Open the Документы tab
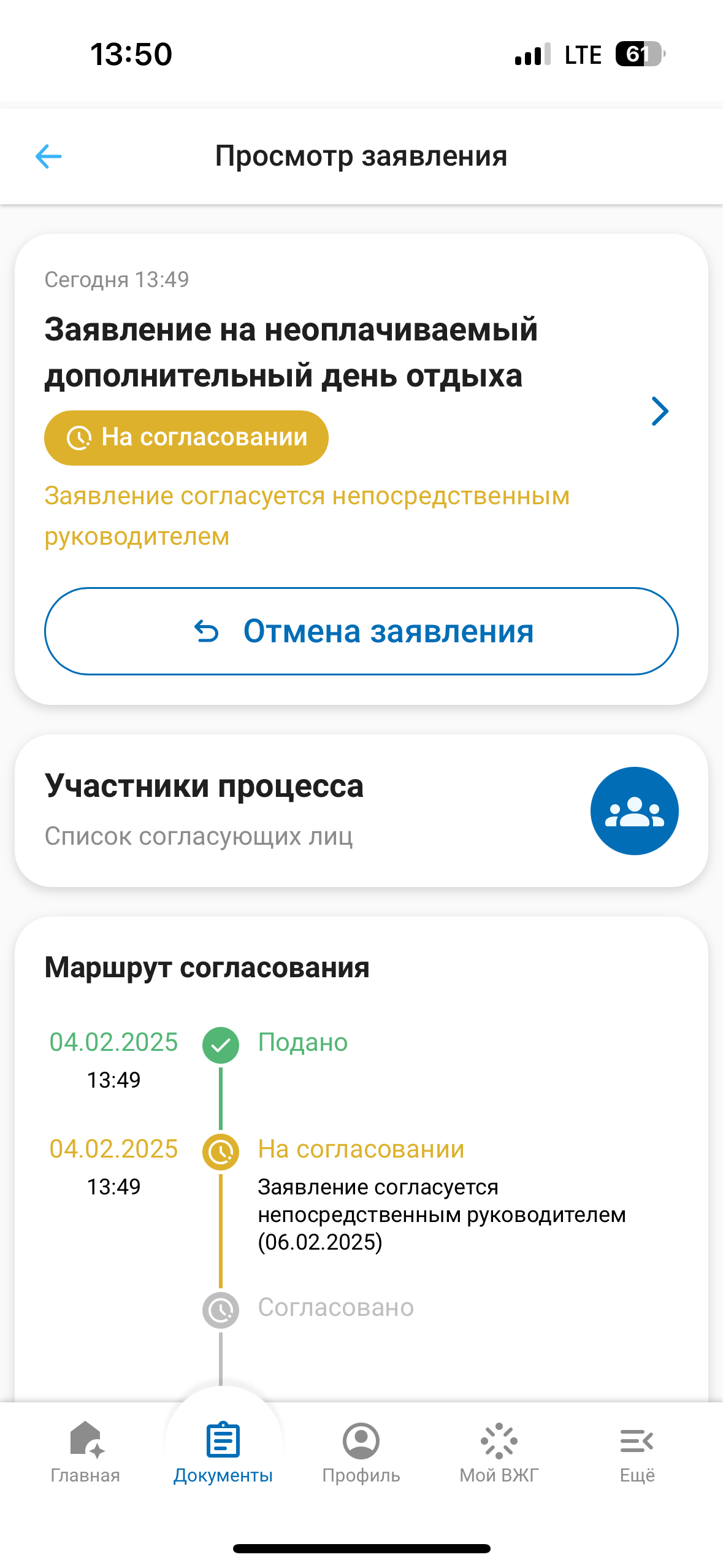 point(223,1451)
